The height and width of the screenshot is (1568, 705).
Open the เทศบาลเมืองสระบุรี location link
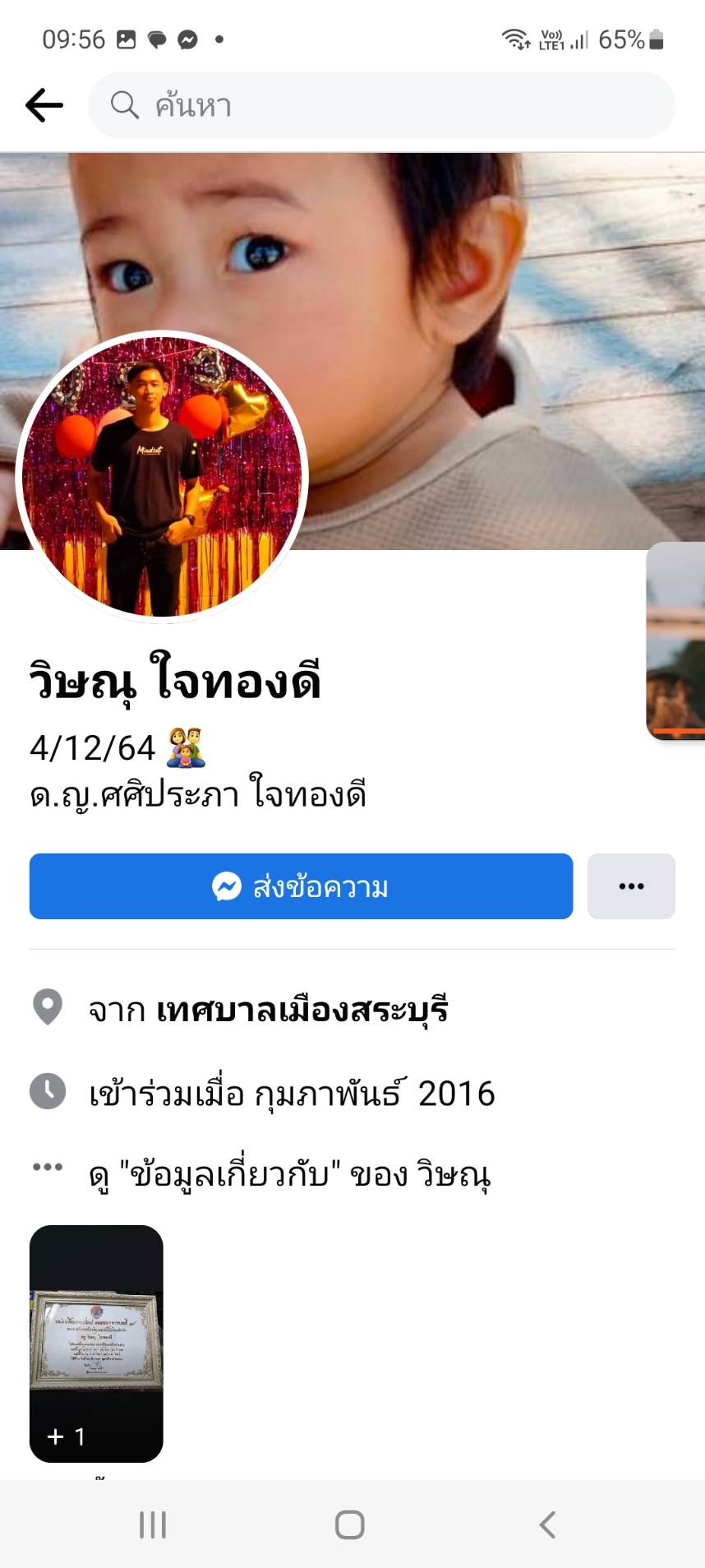(302, 1010)
